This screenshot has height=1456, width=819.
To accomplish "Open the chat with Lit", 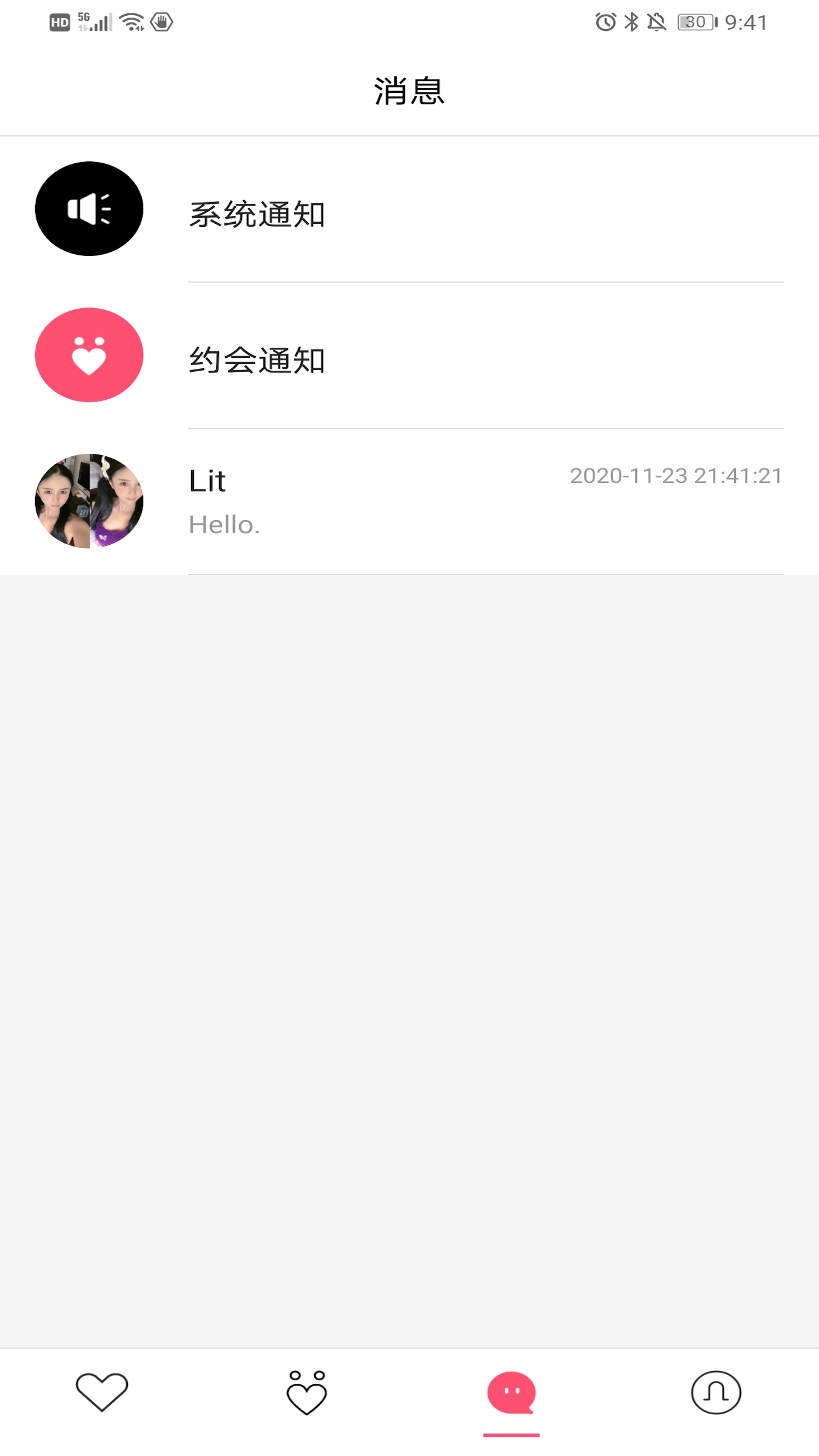I will coord(409,501).
